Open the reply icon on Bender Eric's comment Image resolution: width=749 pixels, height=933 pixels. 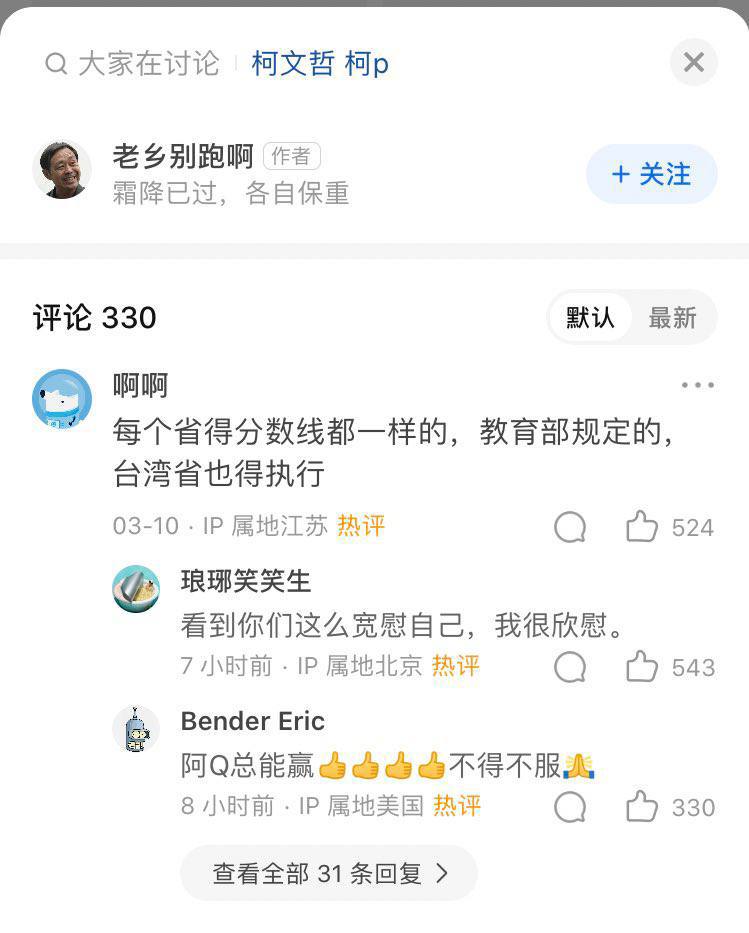570,807
